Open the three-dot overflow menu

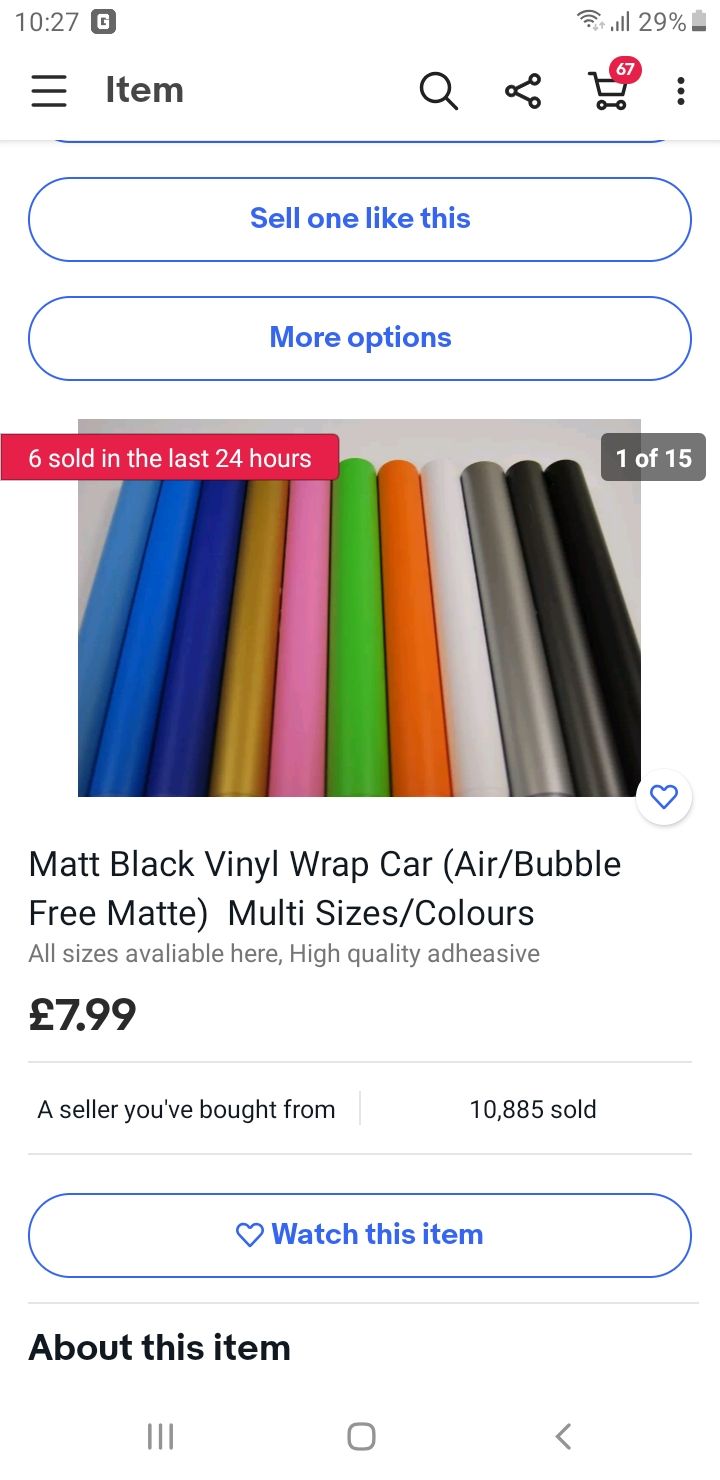(x=681, y=91)
